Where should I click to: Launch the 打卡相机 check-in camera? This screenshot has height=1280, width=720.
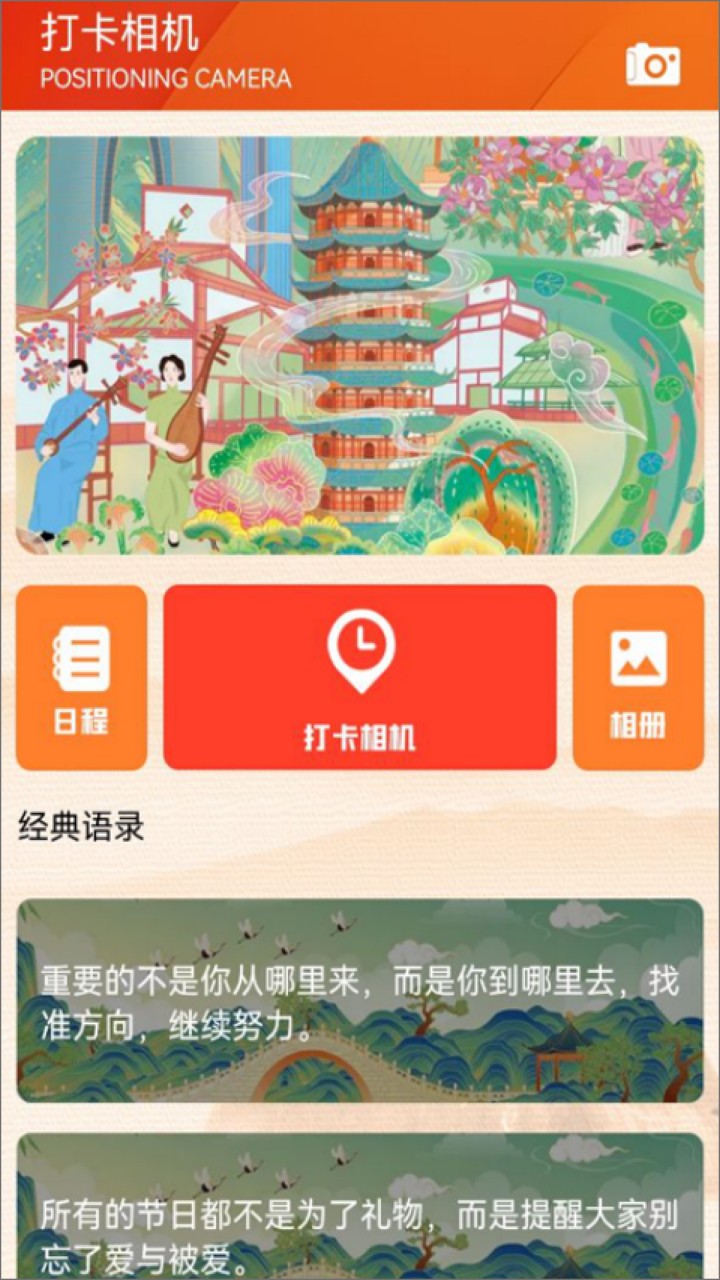pyautogui.click(x=360, y=677)
